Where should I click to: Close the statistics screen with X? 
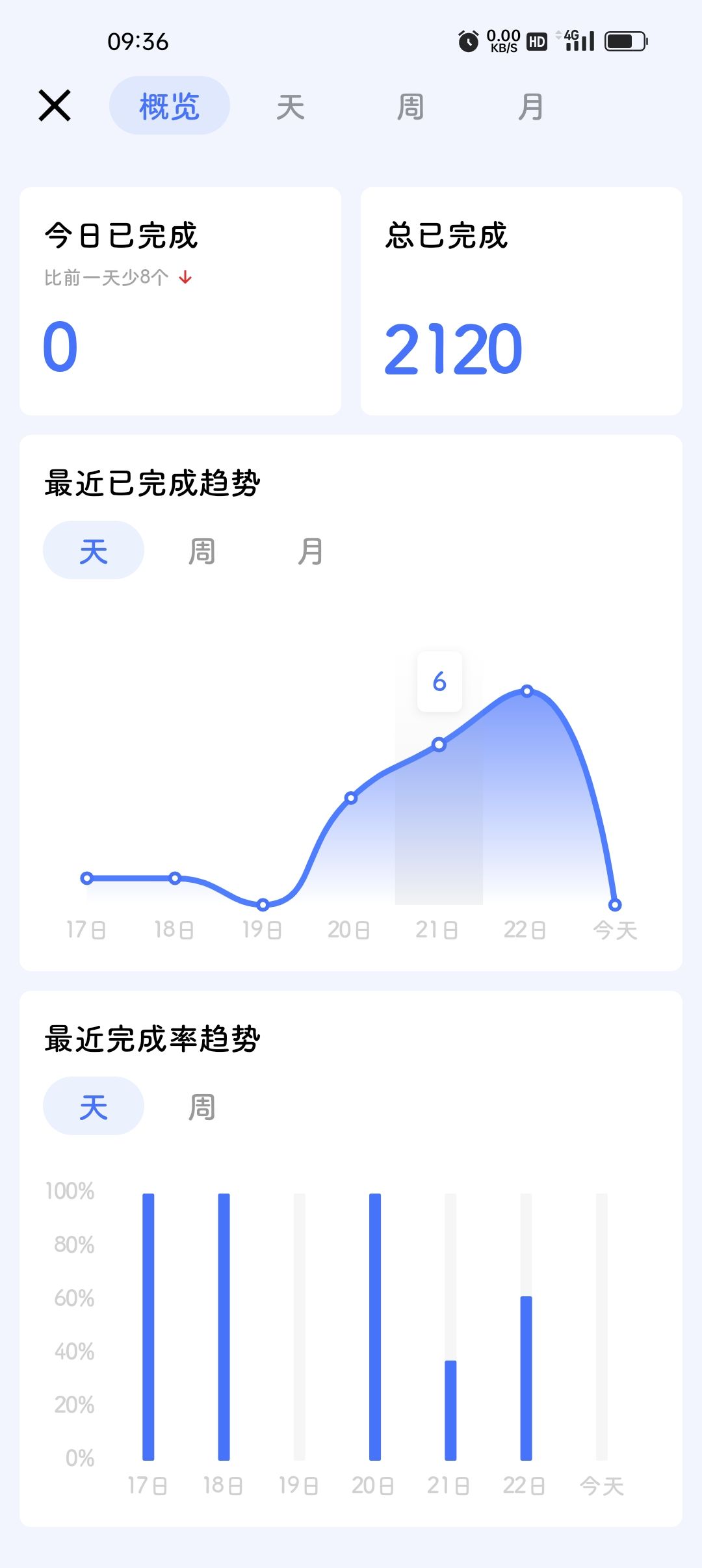pyautogui.click(x=55, y=106)
